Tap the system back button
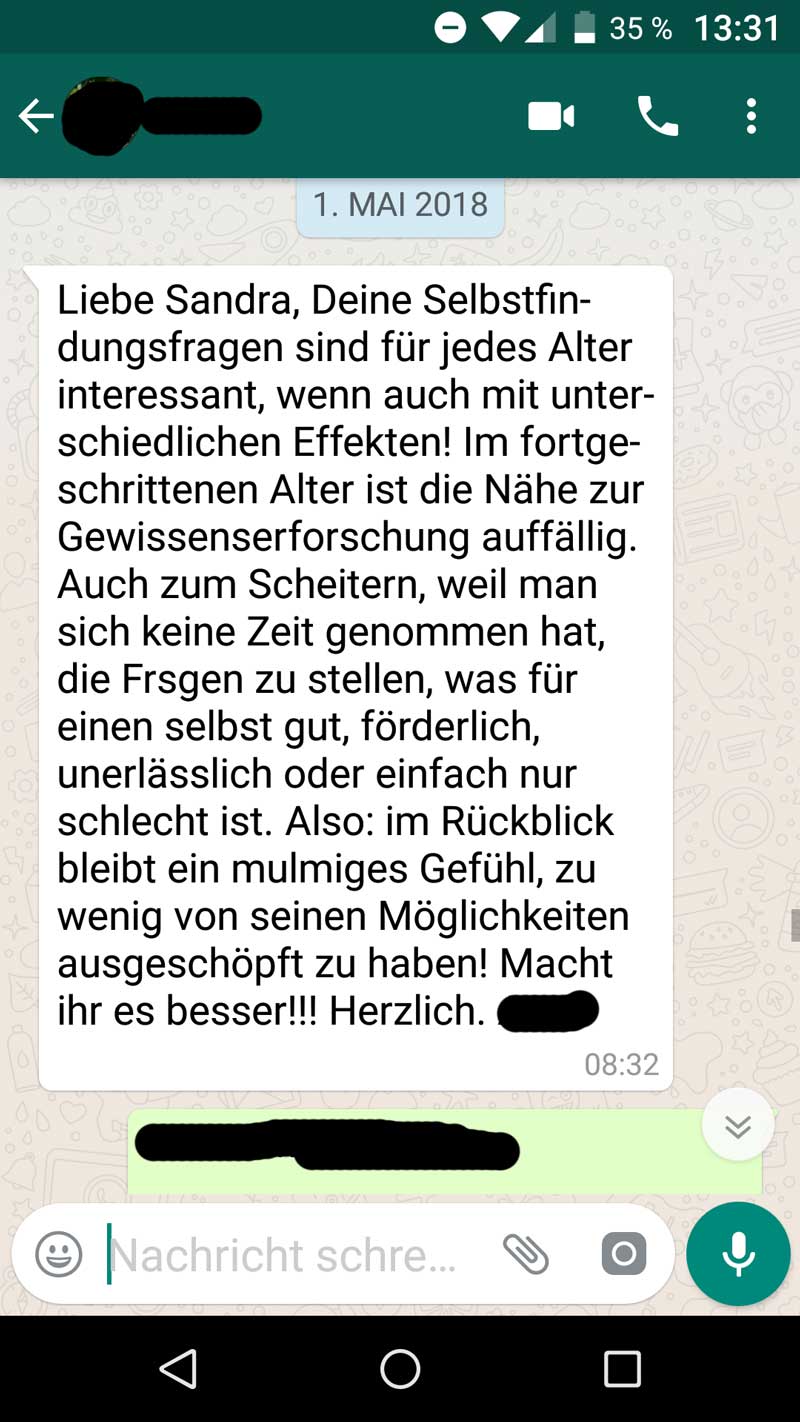 point(178,1369)
